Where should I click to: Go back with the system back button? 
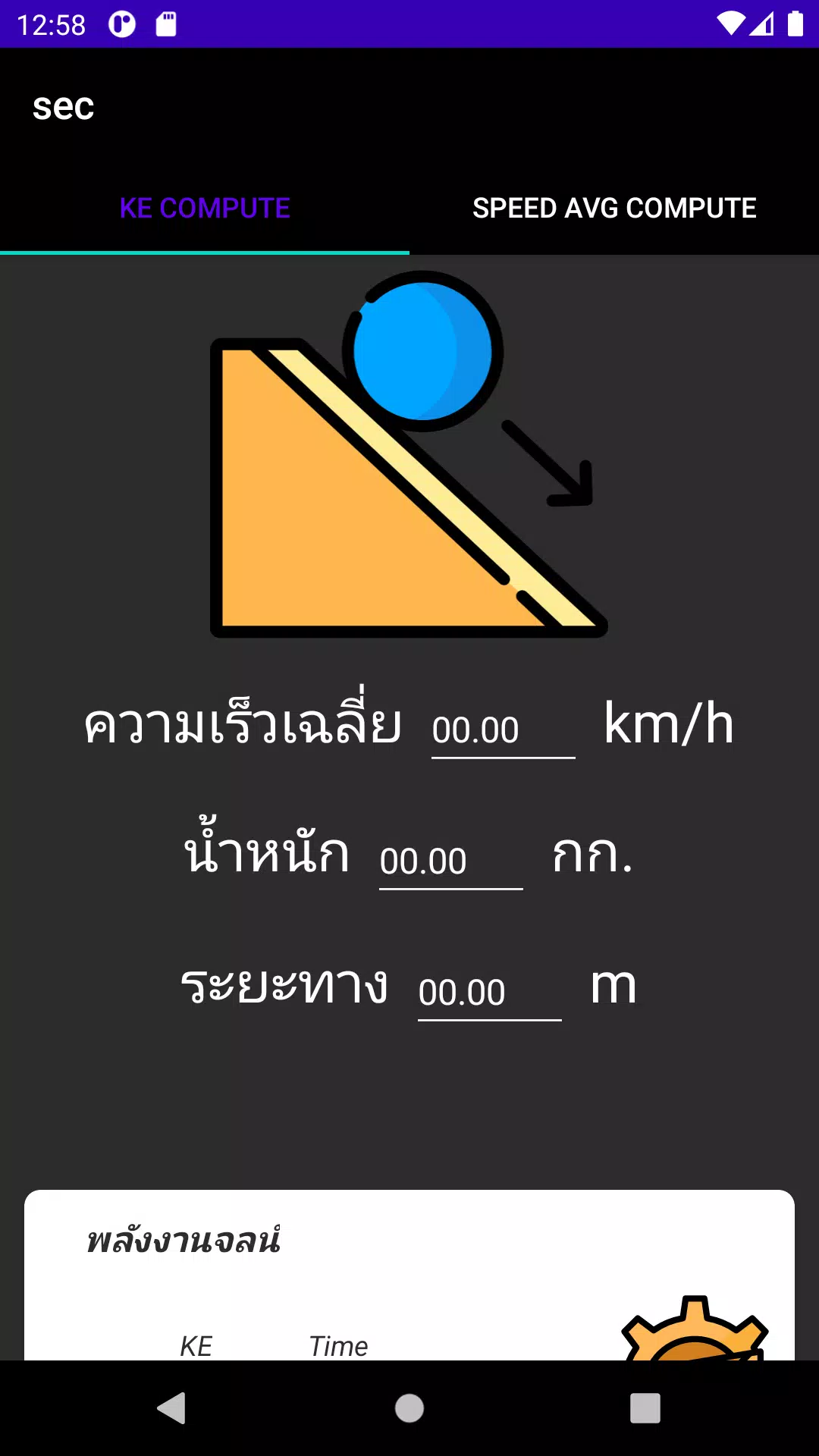tap(172, 1408)
